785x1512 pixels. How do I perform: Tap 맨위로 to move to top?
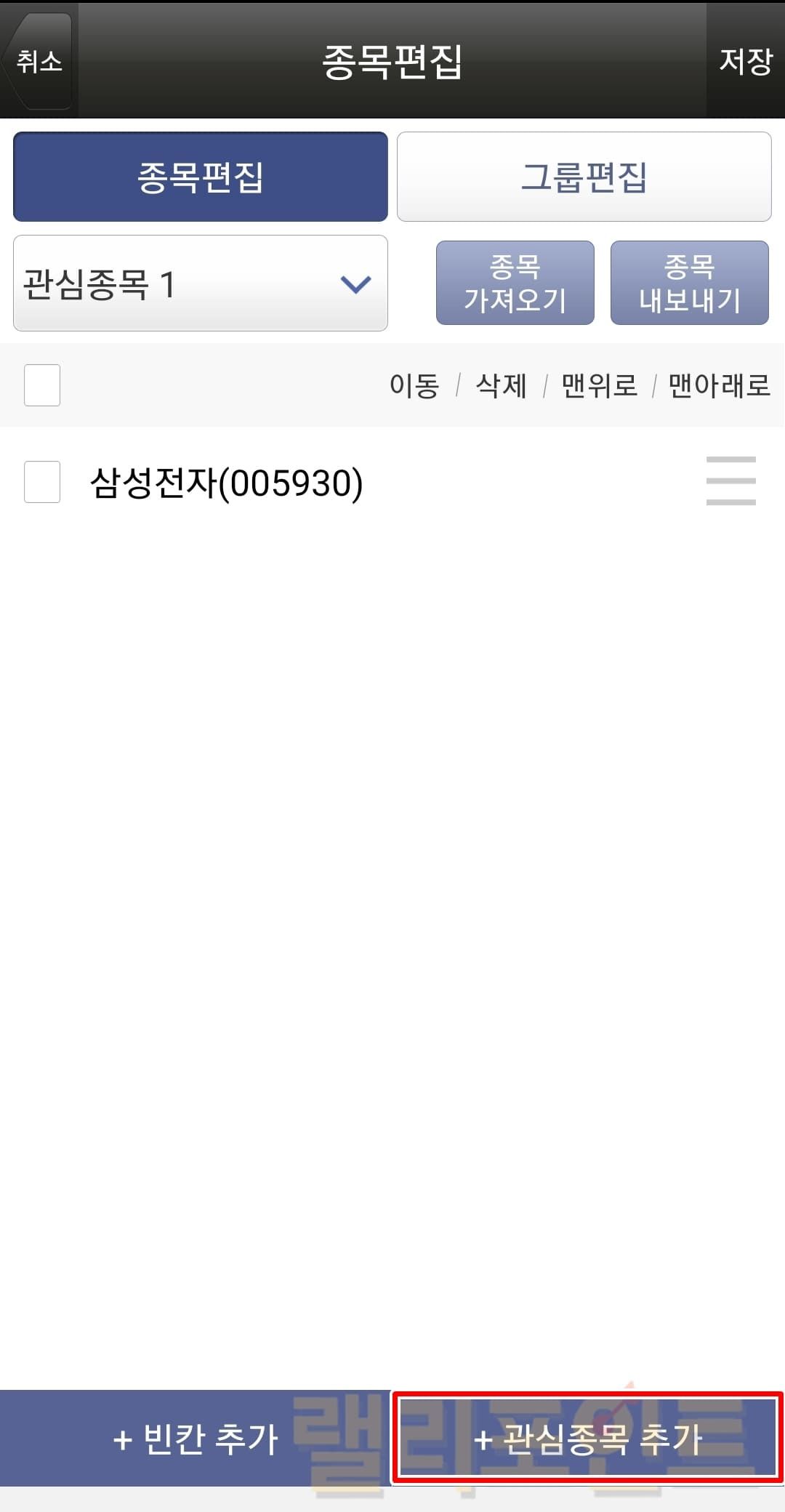tap(599, 385)
